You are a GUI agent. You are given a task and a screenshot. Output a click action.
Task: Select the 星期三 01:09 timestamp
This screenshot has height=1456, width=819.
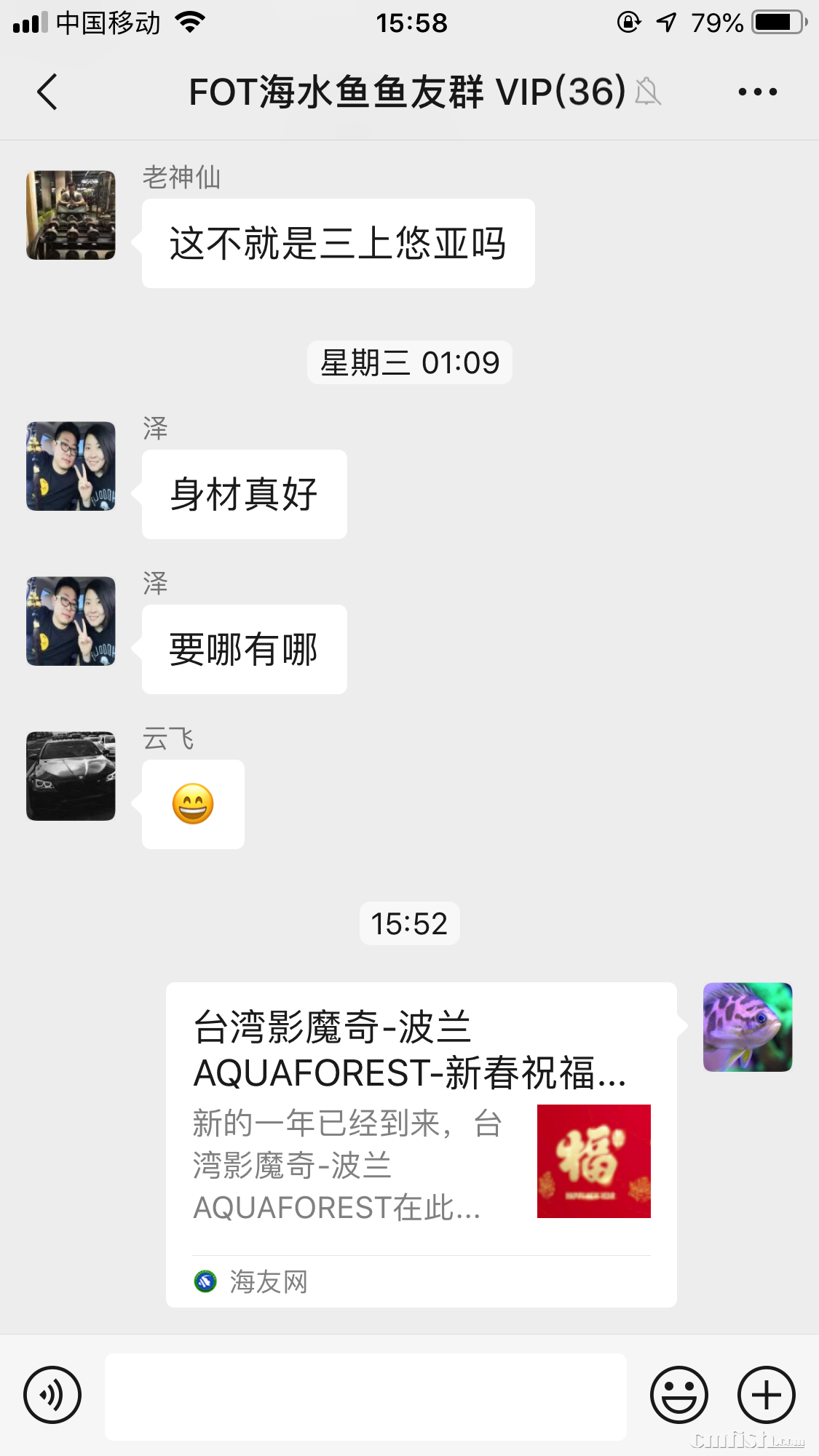coord(409,362)
